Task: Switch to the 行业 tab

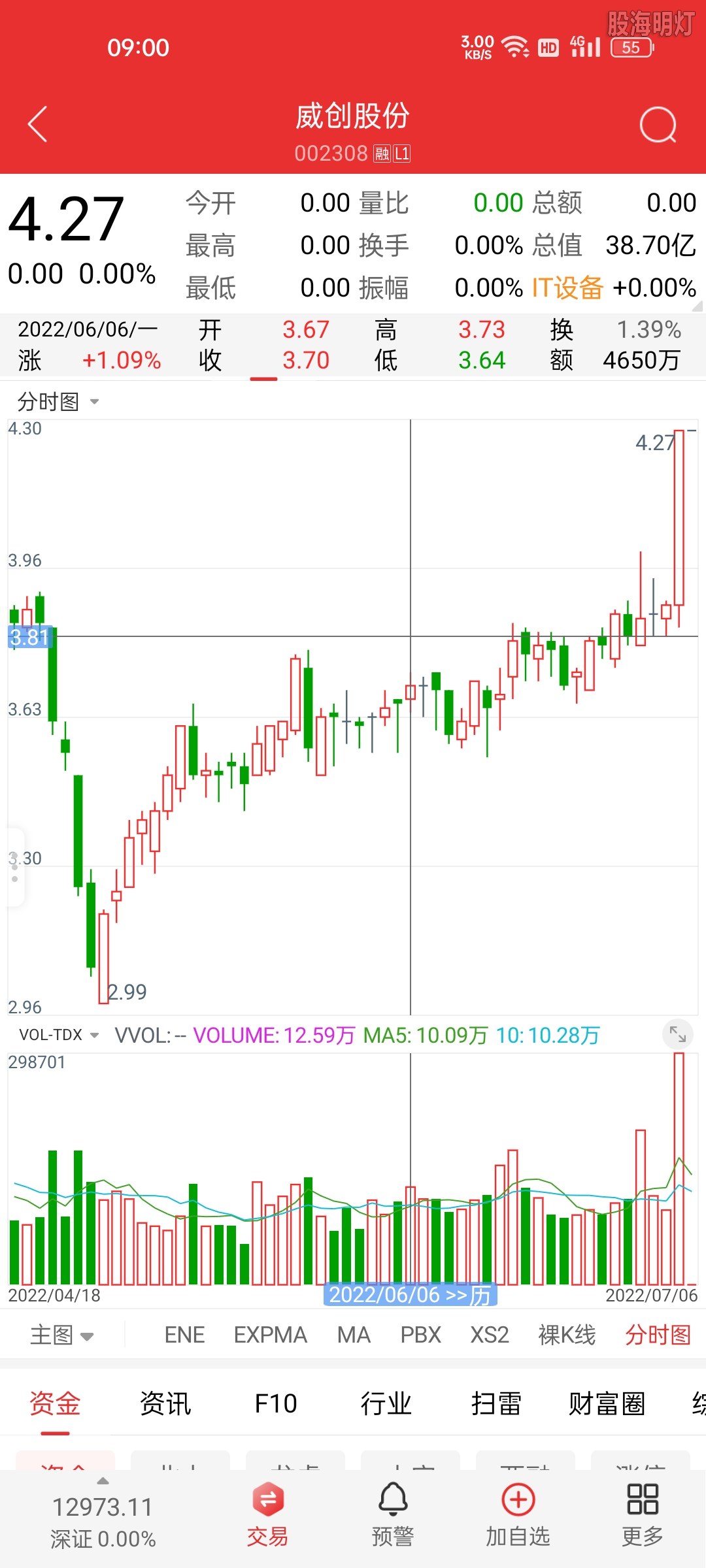Action: click(x=386, y=1404)
